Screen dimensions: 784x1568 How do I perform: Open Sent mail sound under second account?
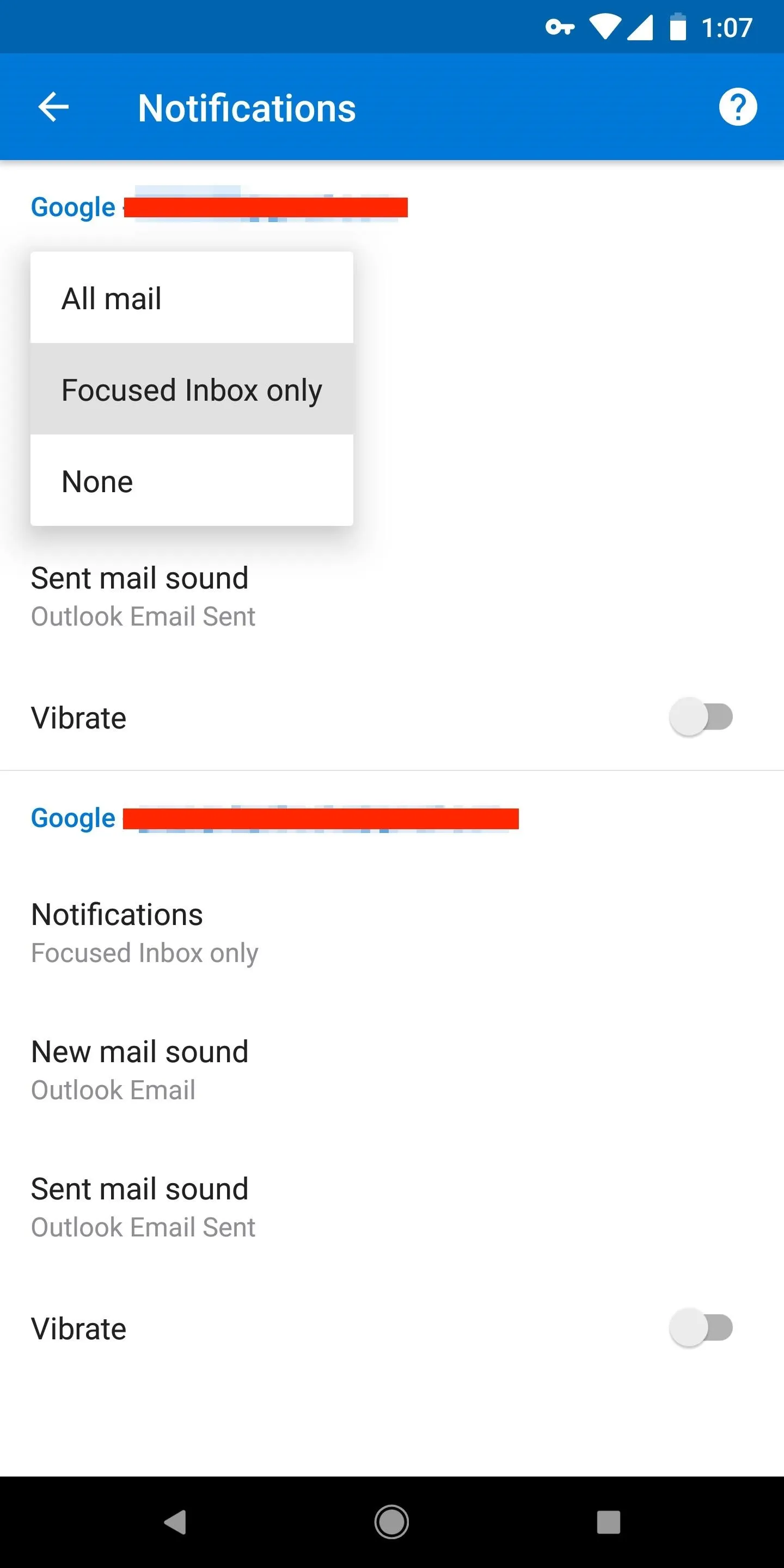[x=392, y=1207]
